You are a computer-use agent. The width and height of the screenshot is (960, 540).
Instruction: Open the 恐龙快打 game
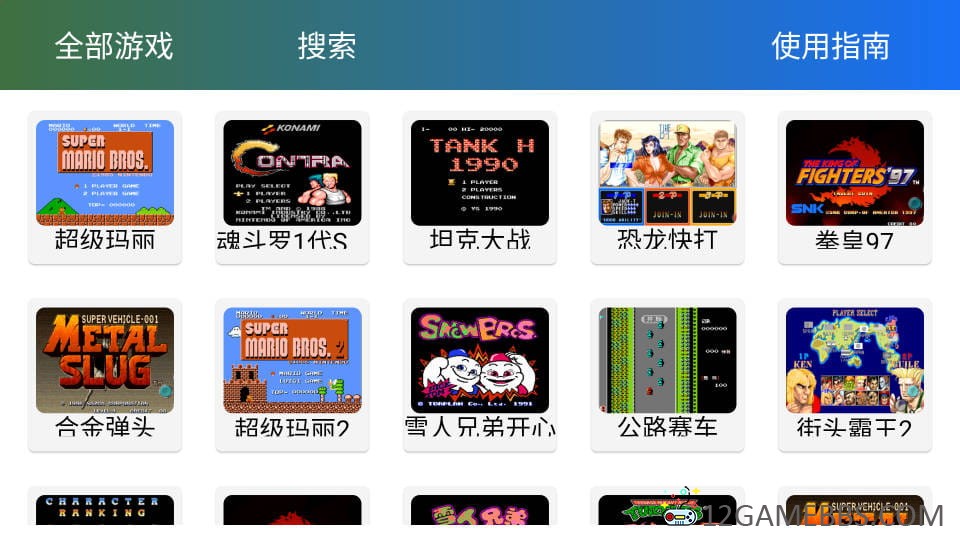[x=667, y=186]
